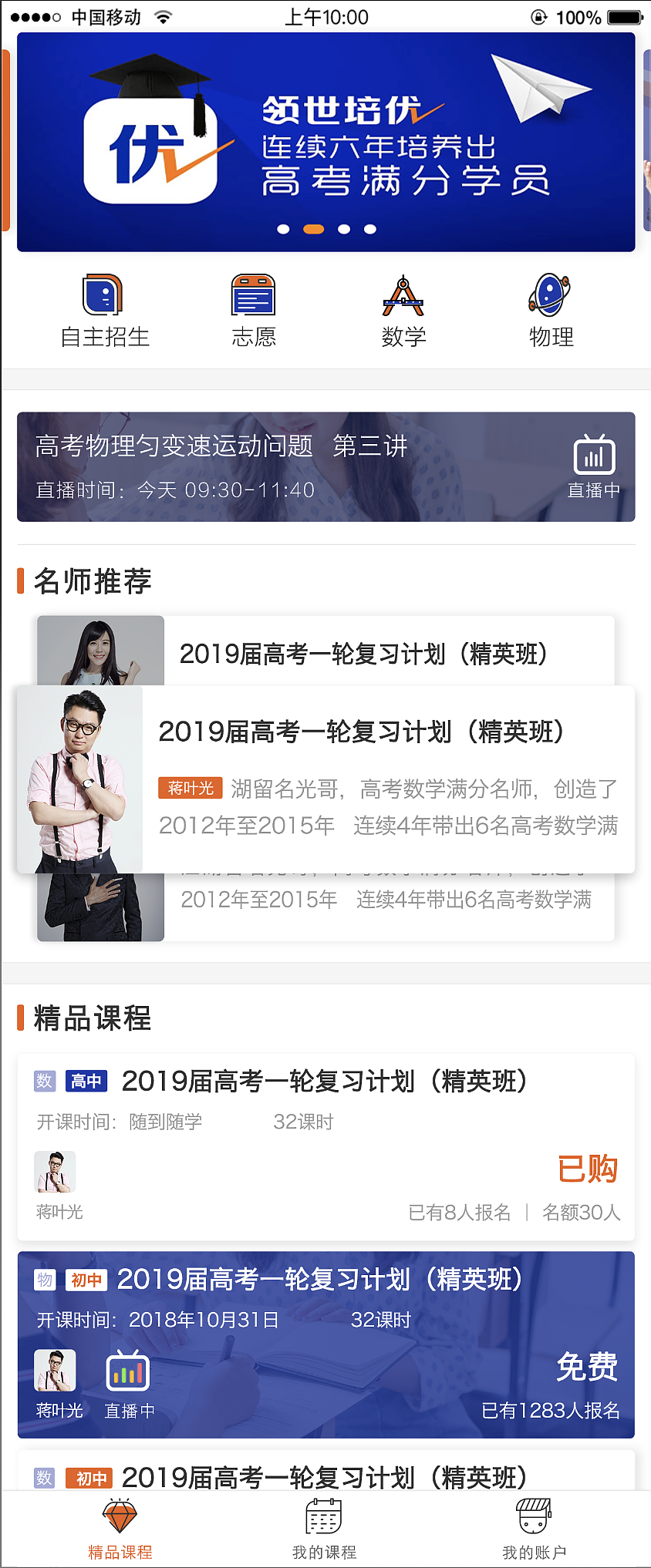Open the diamond-shaped 精品课程 tab icon

119,1515
